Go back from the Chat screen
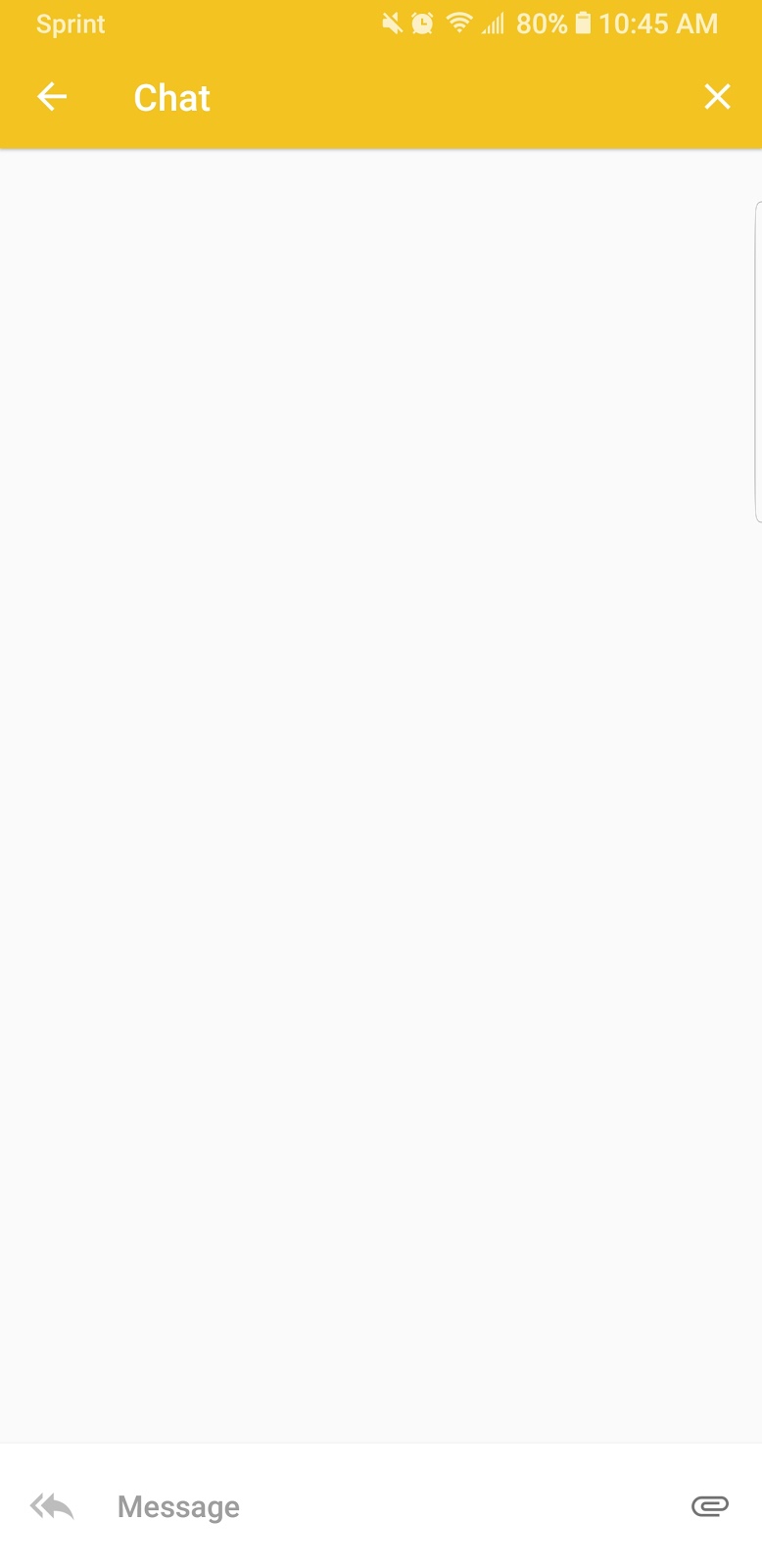Viewport: 762px width, 1568px height. (x=52, y=97)
